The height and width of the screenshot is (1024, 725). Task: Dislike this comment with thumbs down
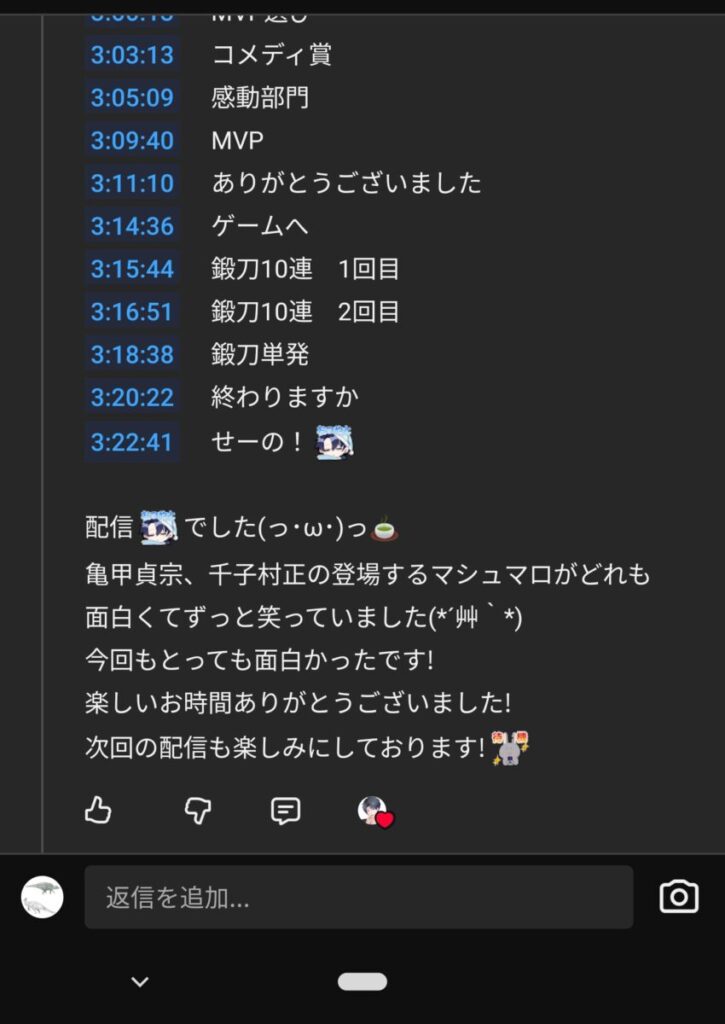coord(198,810)
